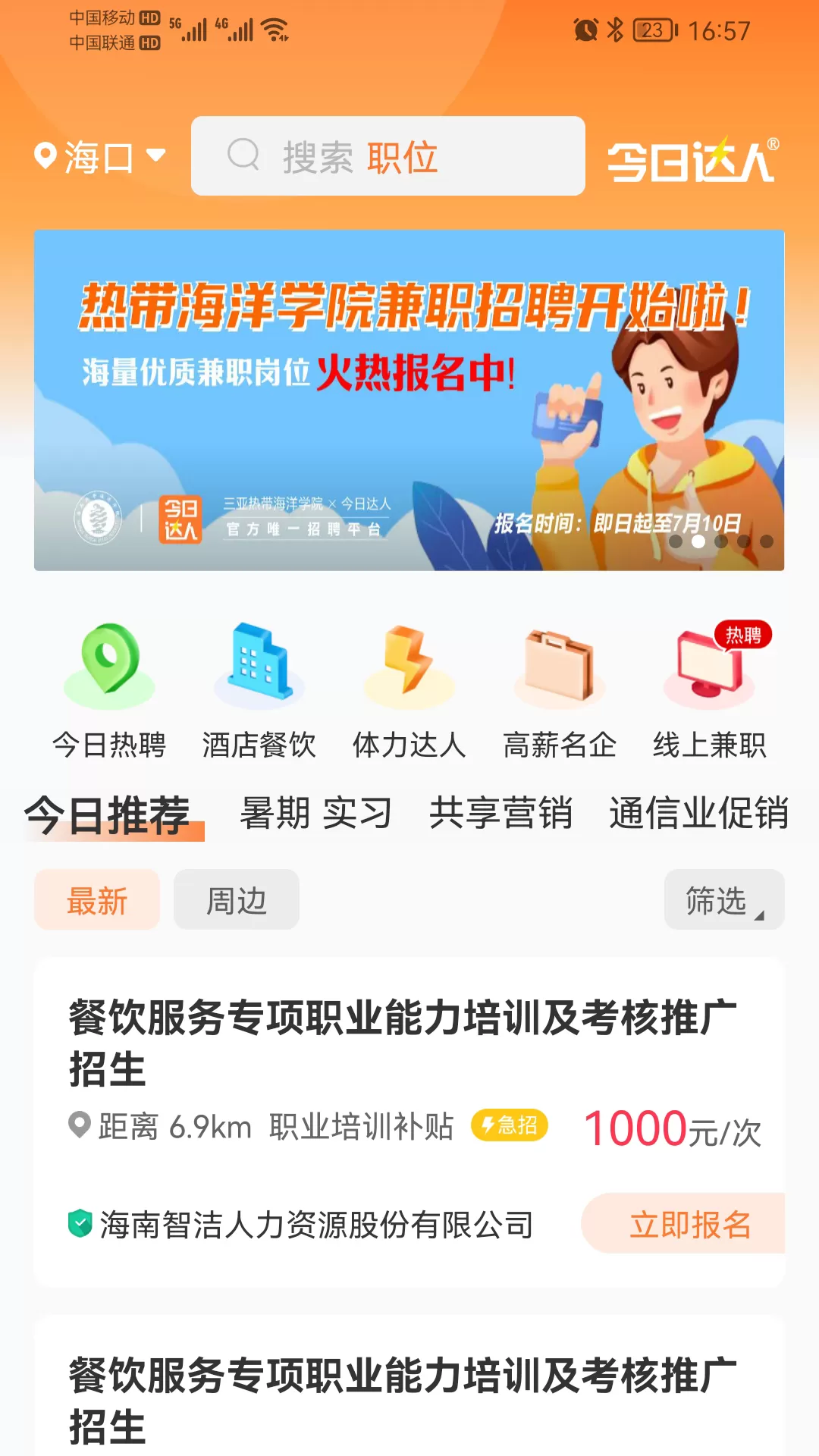
Task: Switch to the 今日推荐 tab
Action: click(108, 815)
